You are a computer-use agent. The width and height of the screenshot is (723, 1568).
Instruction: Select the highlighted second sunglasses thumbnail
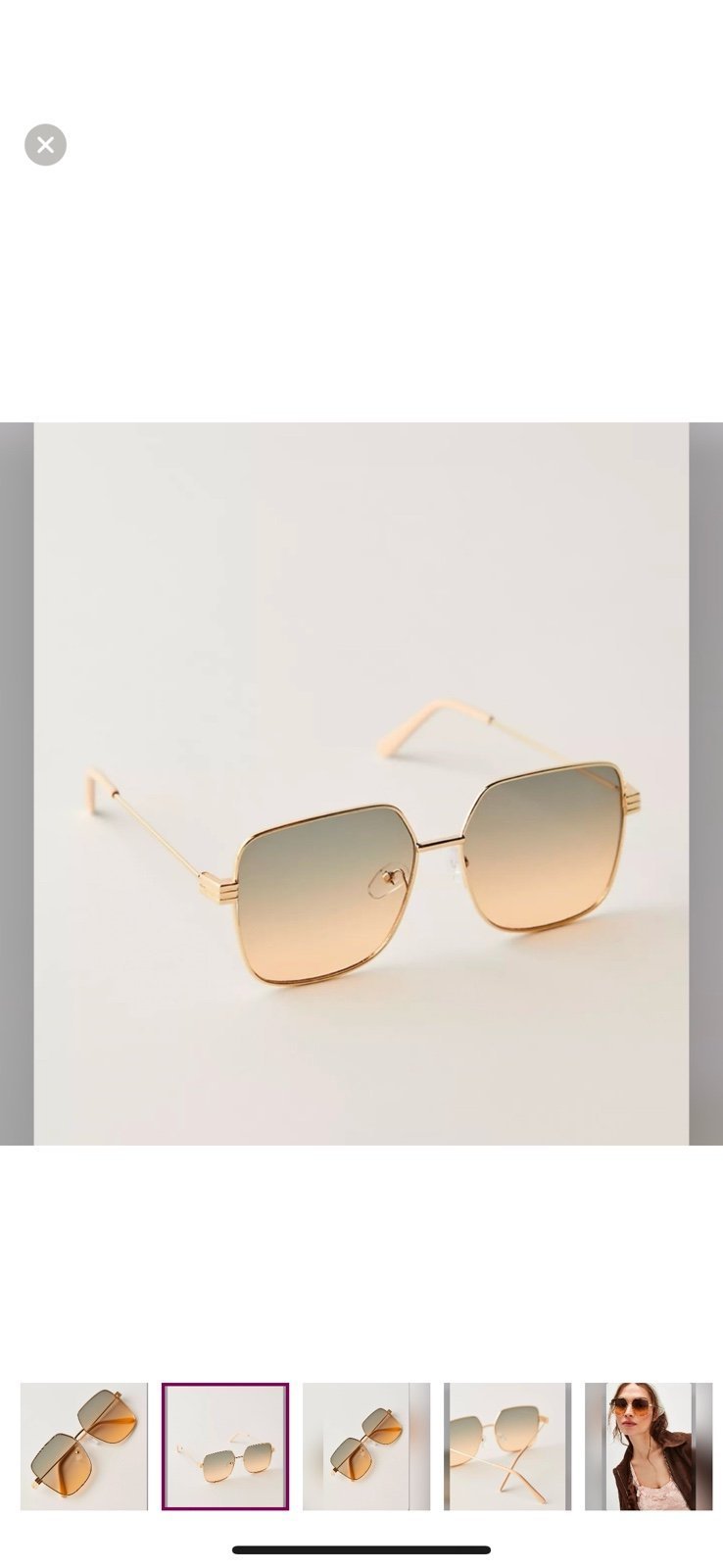pos(225,1446)
